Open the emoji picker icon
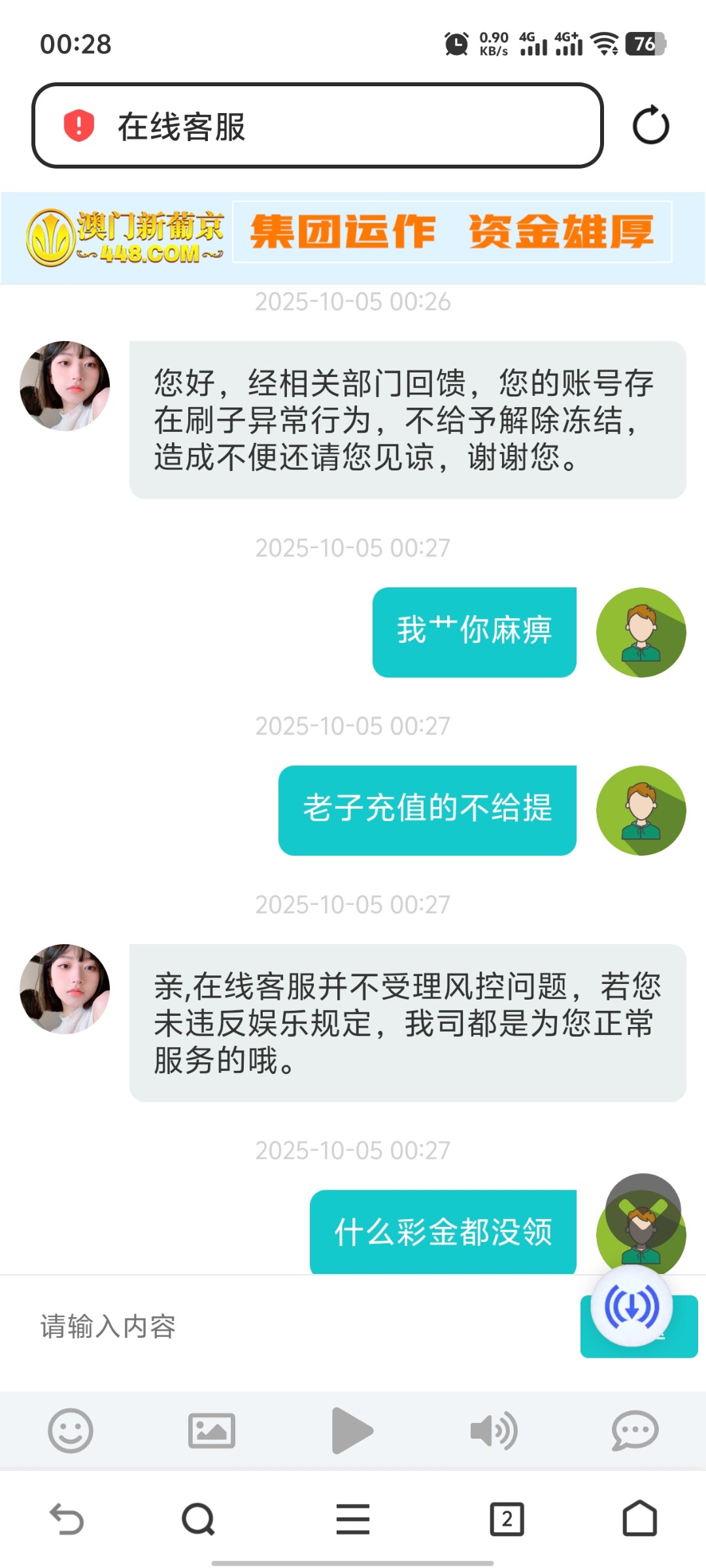 [70, 1431]
